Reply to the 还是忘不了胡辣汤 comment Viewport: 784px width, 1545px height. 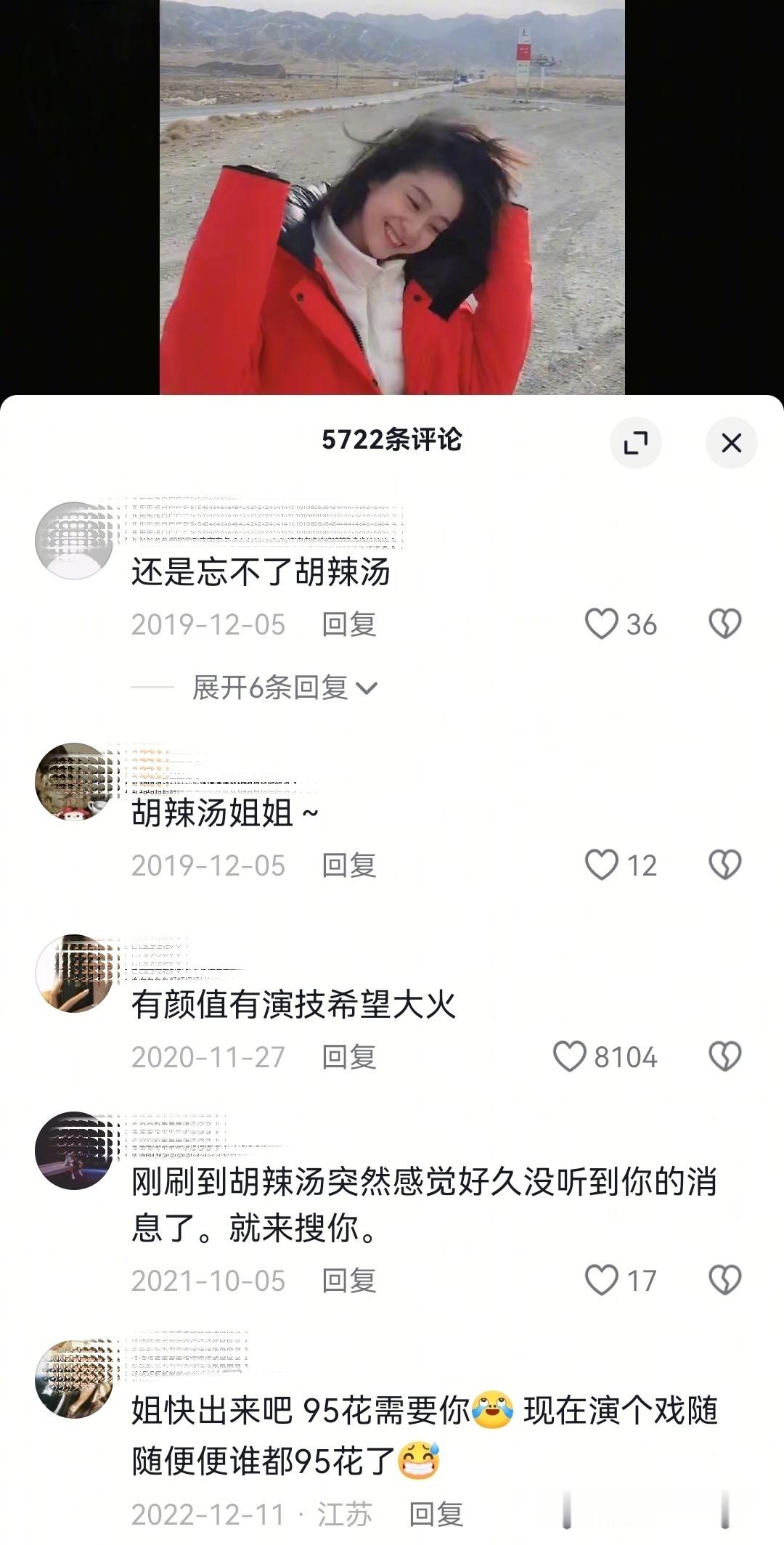(351, 625)
